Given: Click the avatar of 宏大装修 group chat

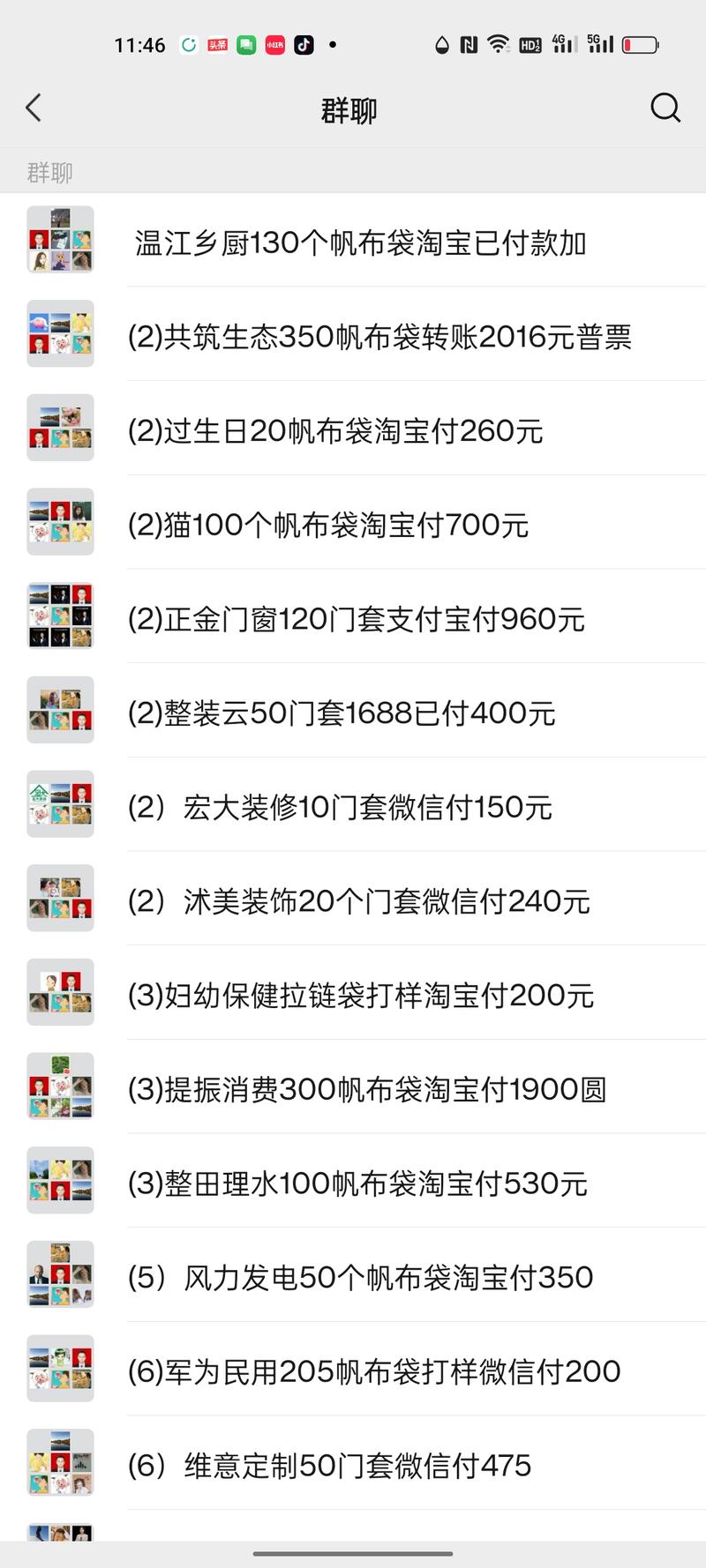Looking at the screenshot, I should click(60, 803).
